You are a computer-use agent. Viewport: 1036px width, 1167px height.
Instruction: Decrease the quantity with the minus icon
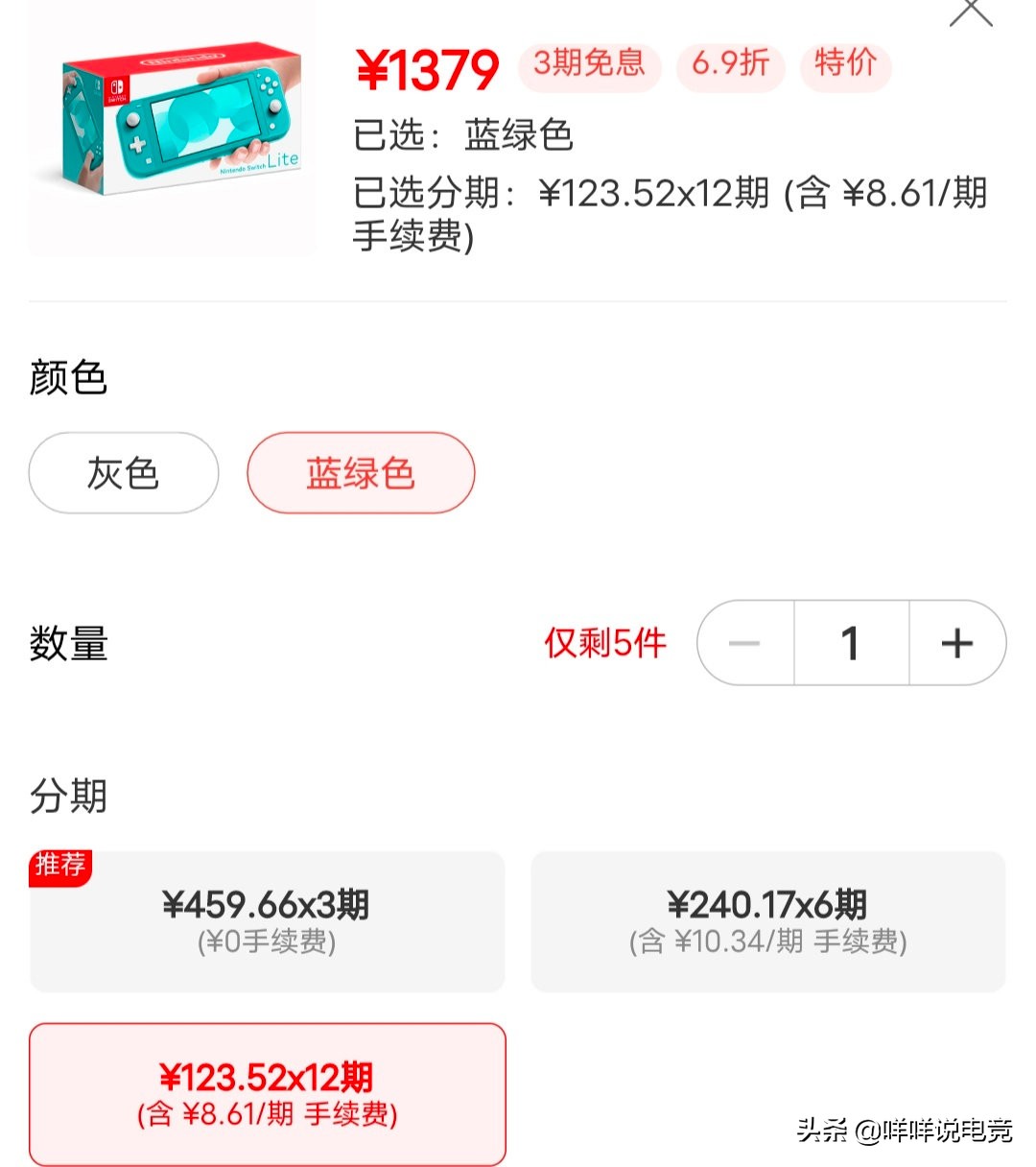(x=744, y=644)
